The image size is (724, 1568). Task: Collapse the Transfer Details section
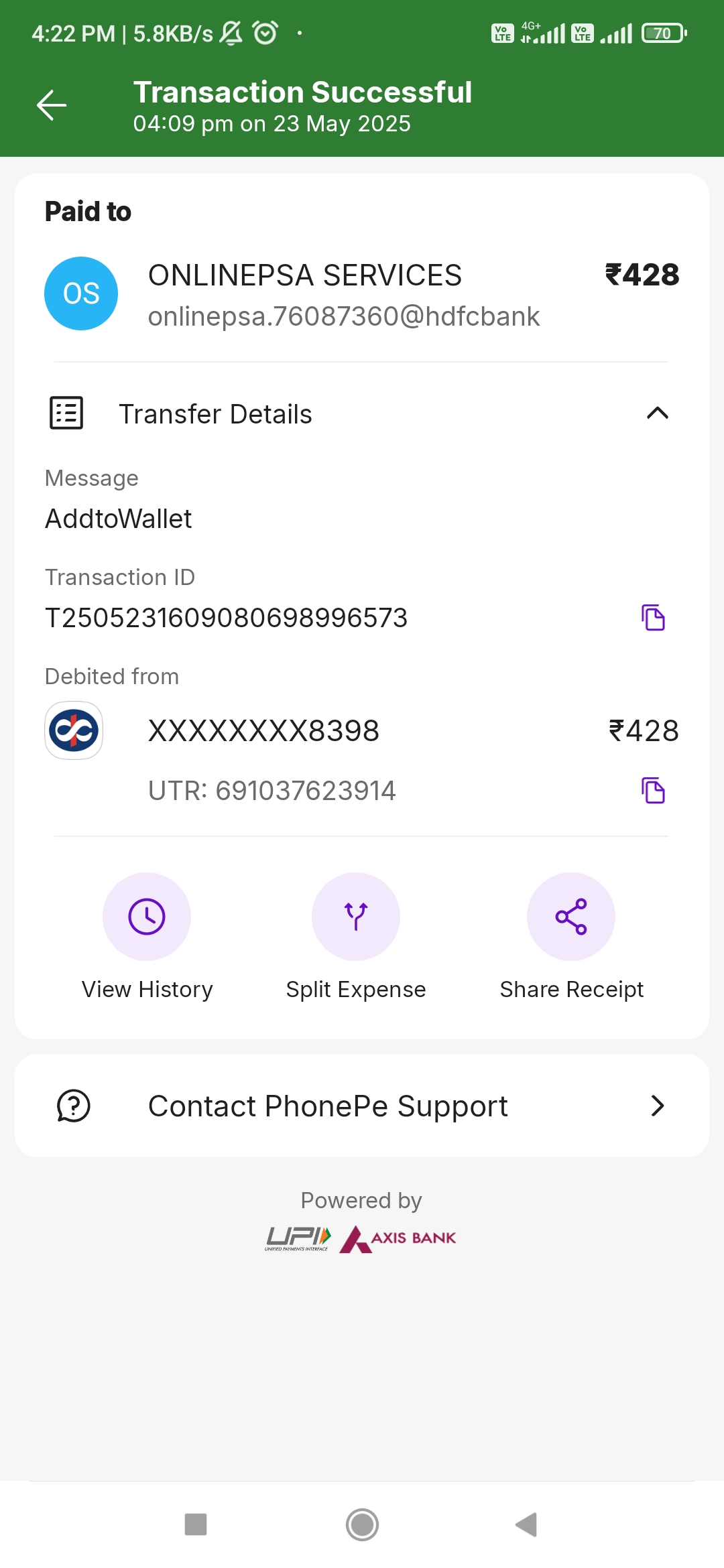(x=657, y=413)
